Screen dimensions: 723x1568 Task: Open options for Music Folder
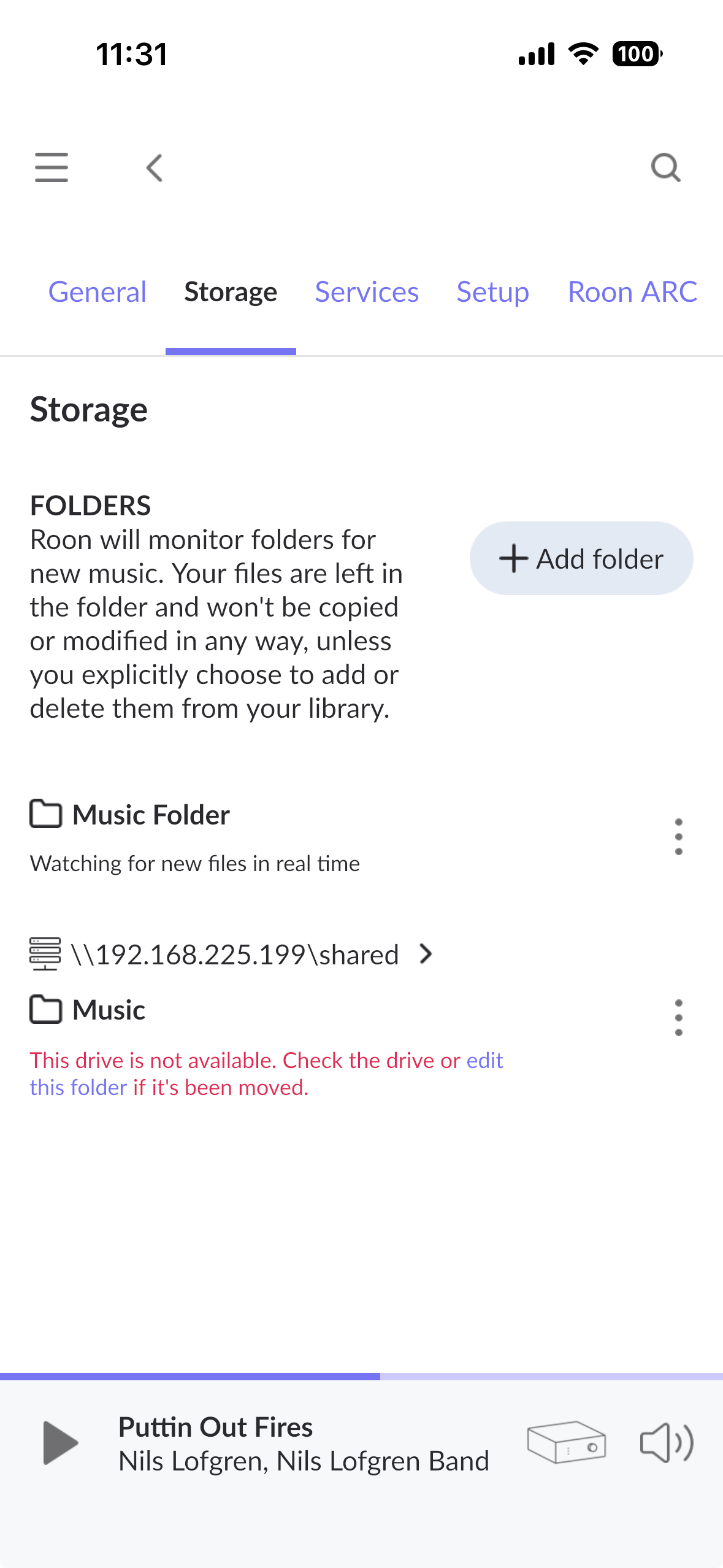click(678, 836)
